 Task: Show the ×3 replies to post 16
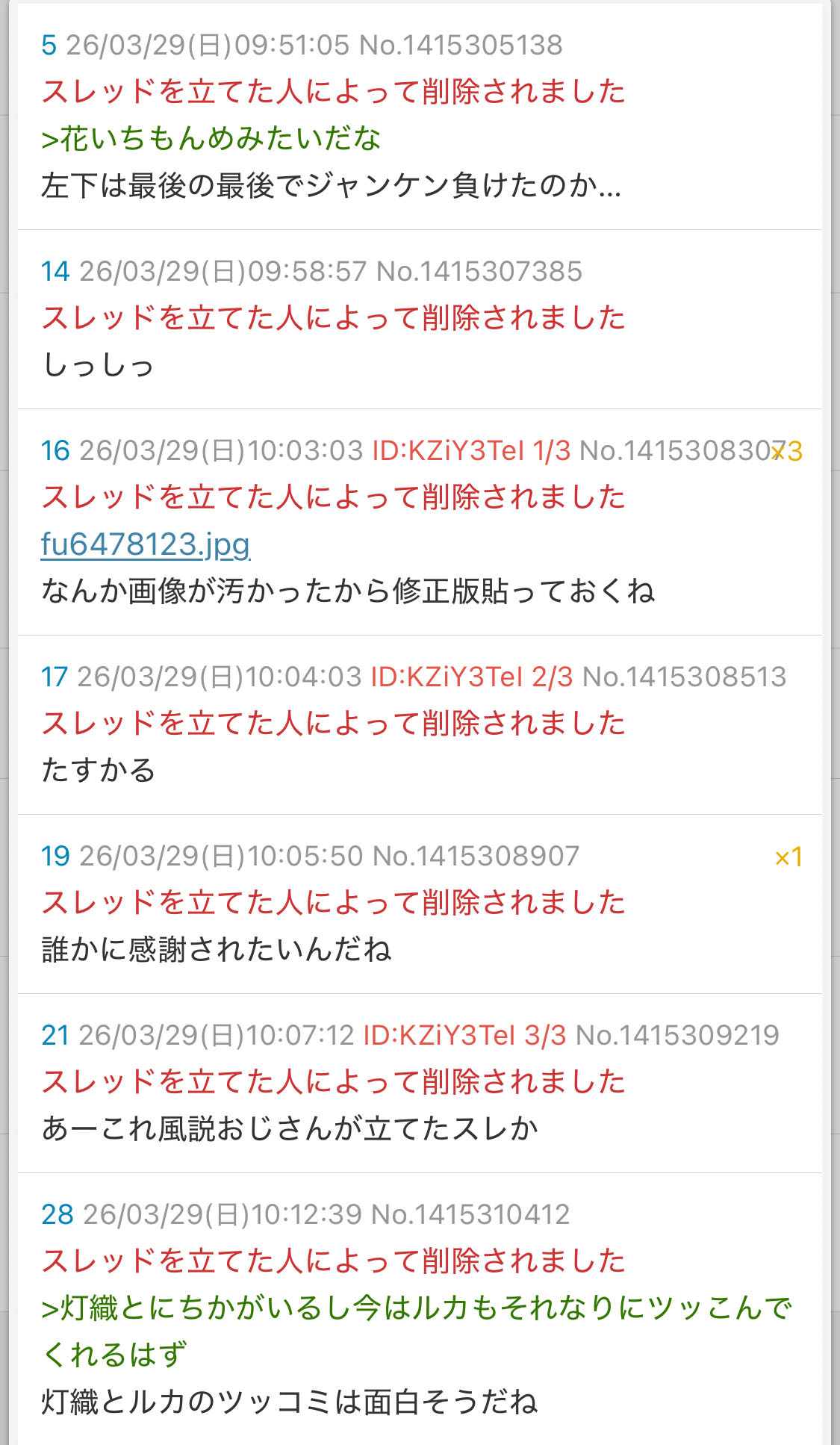787,452
